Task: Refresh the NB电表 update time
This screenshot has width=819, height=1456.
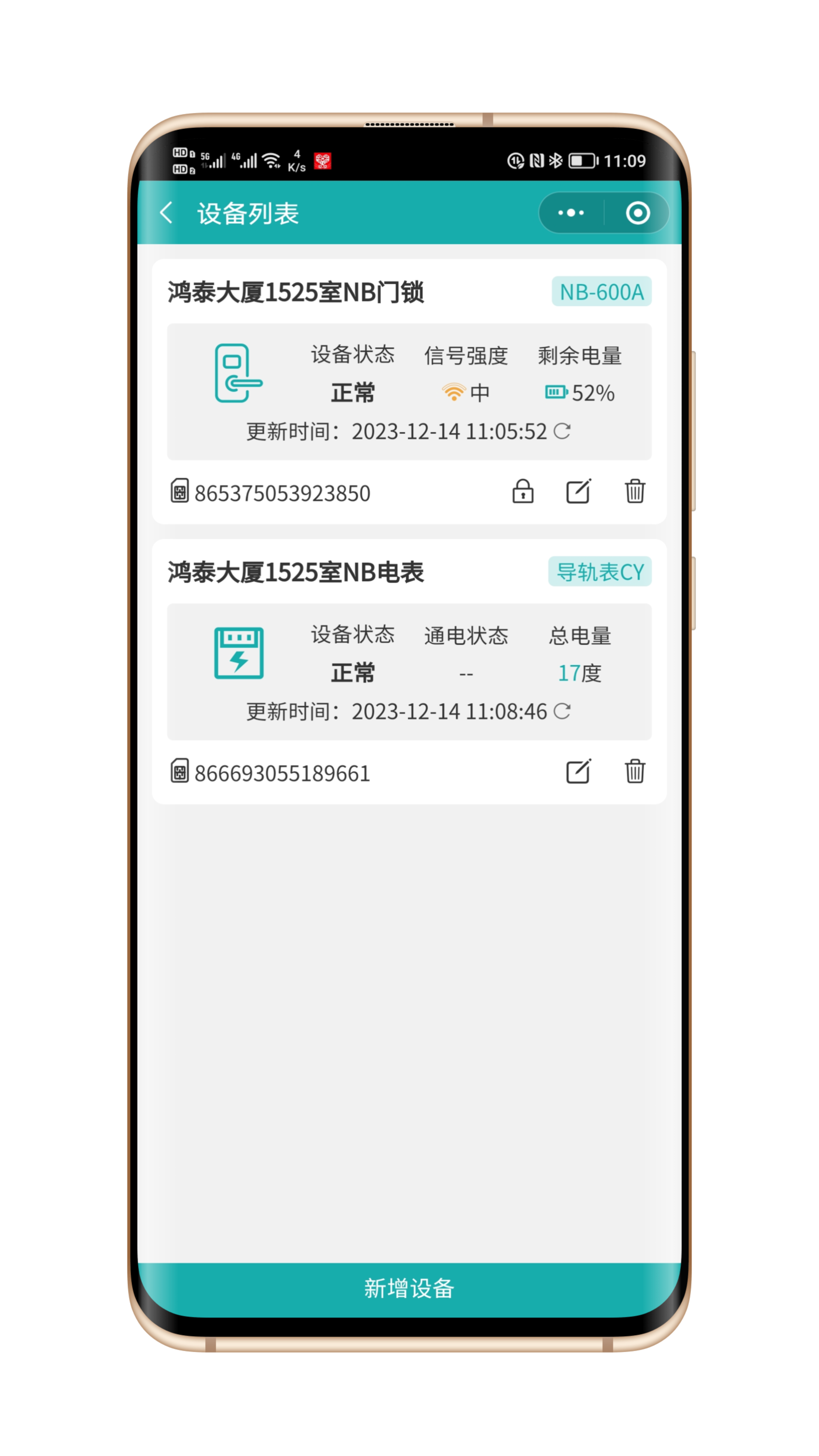Action: pos(562,711)
